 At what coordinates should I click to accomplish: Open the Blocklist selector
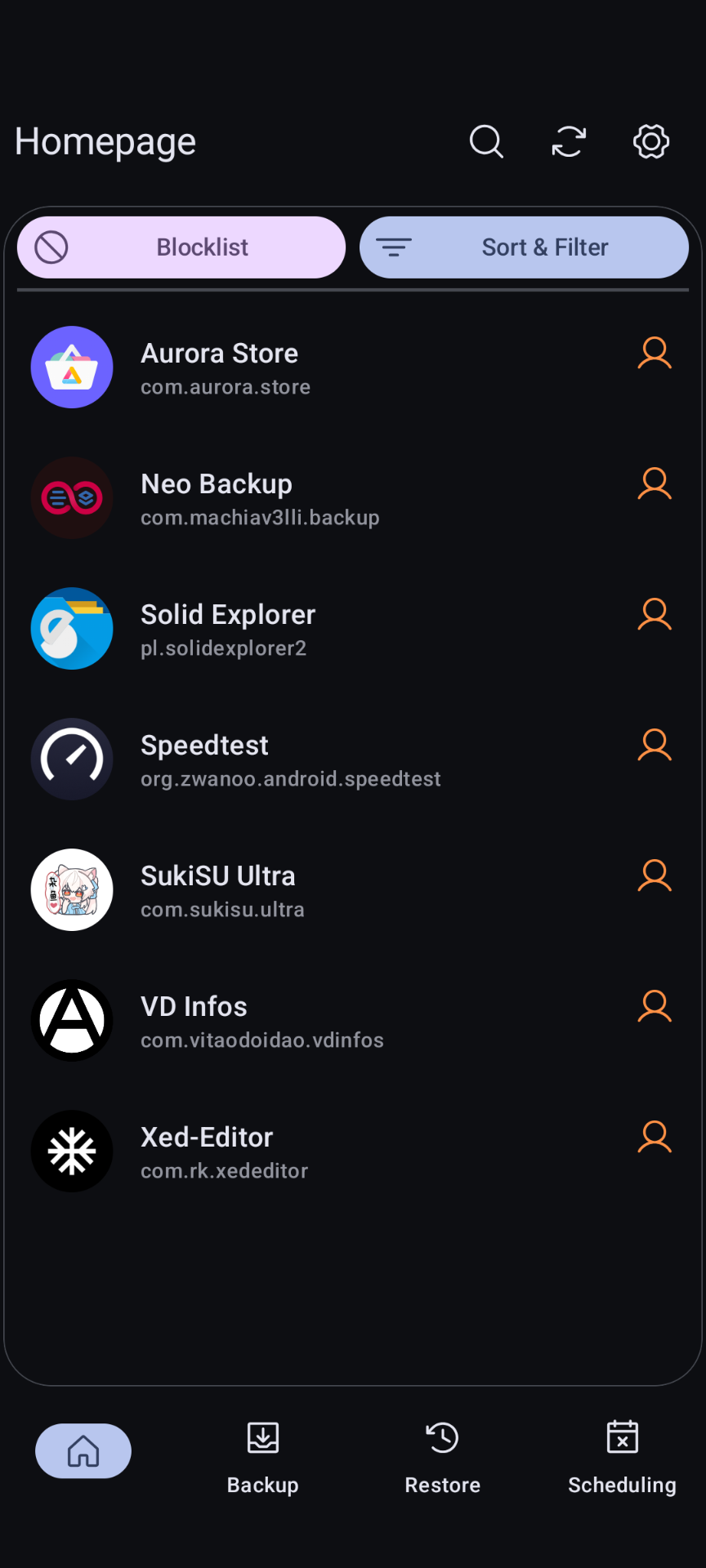click(x=181, y=247)
